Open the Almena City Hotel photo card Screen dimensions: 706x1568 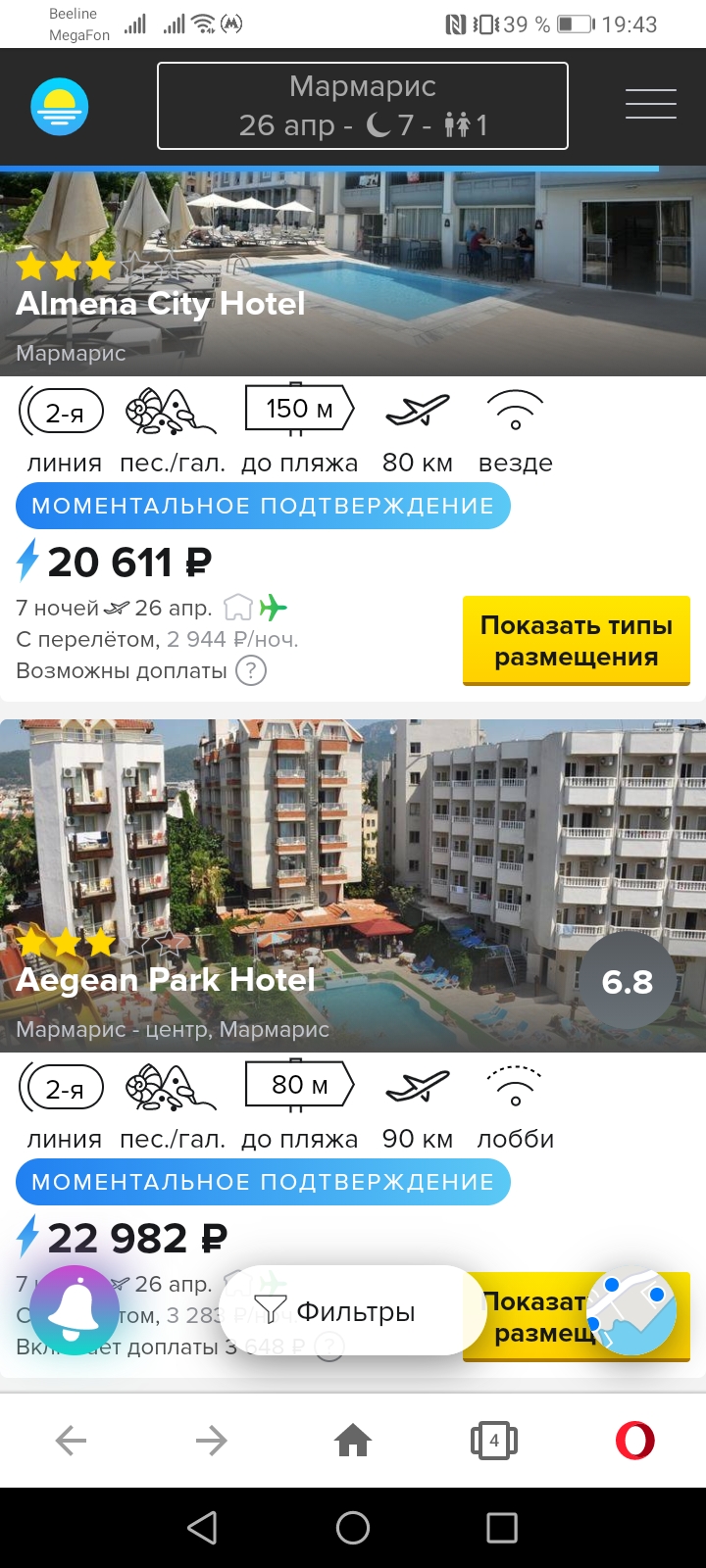point(353,273)
